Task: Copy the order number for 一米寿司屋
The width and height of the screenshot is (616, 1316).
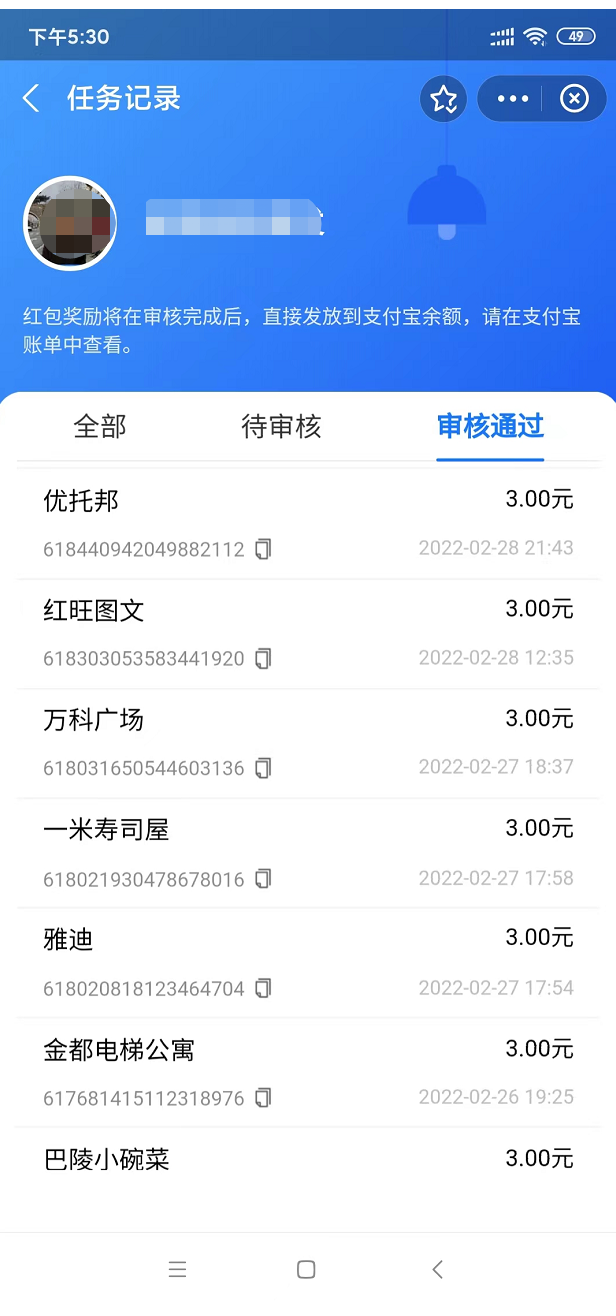Action: (x=263, y=878)
